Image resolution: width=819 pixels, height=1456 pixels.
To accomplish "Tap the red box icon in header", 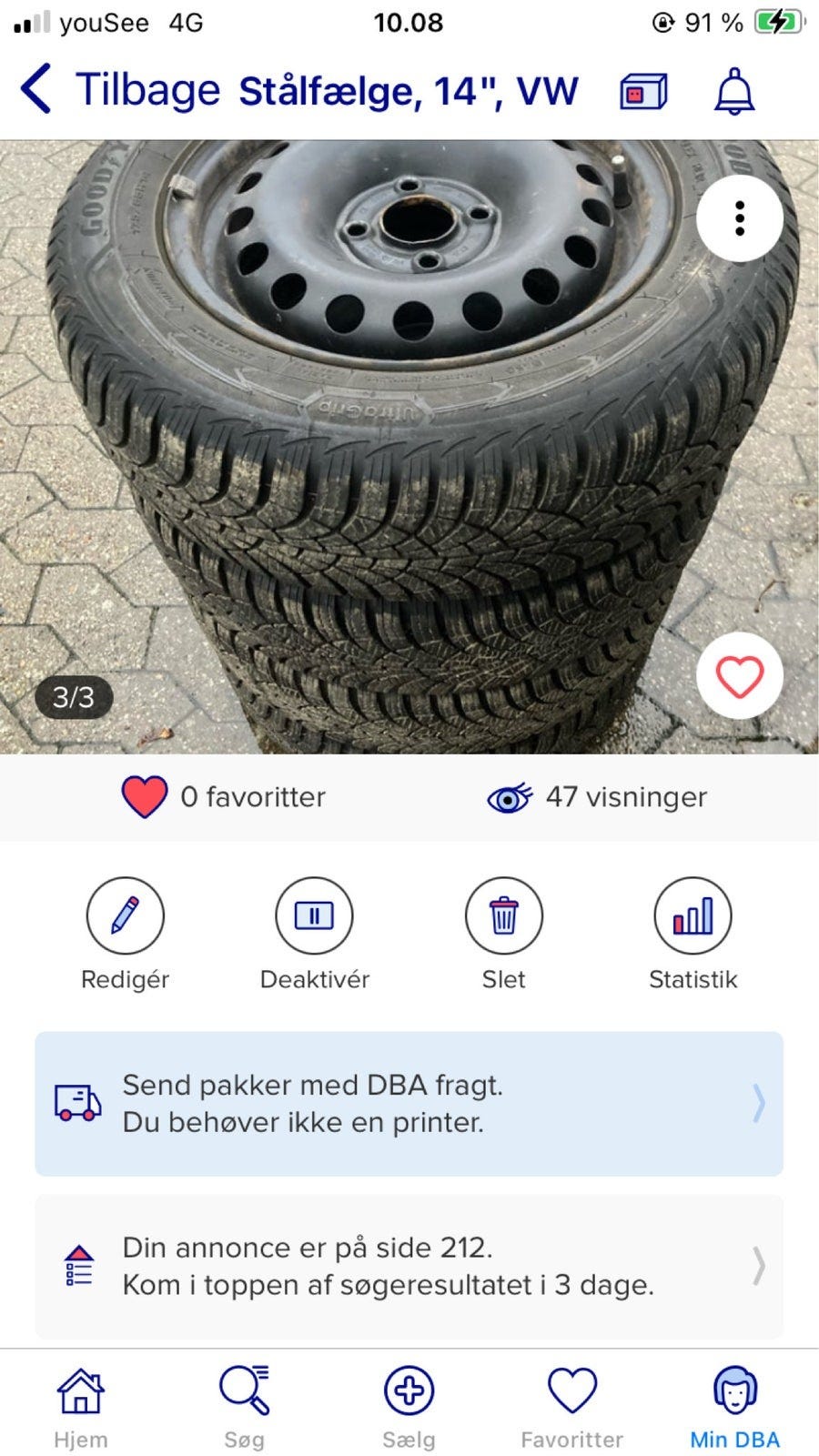I will pyautogui.click(x=642, y=92).
